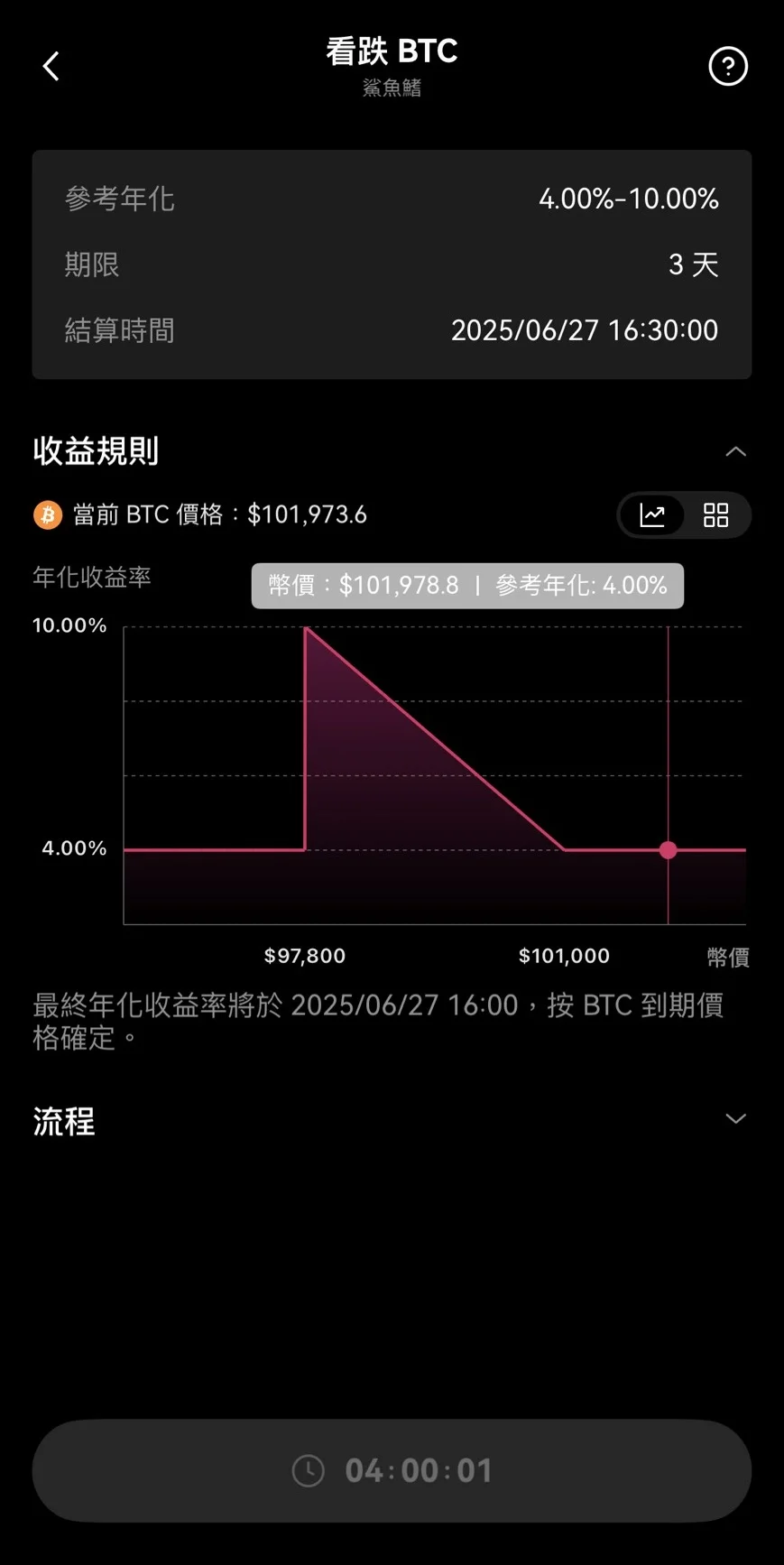Screen dimensions: 784x1565
Task: Switch the yield display to table layout
Action: coord(716,514)
